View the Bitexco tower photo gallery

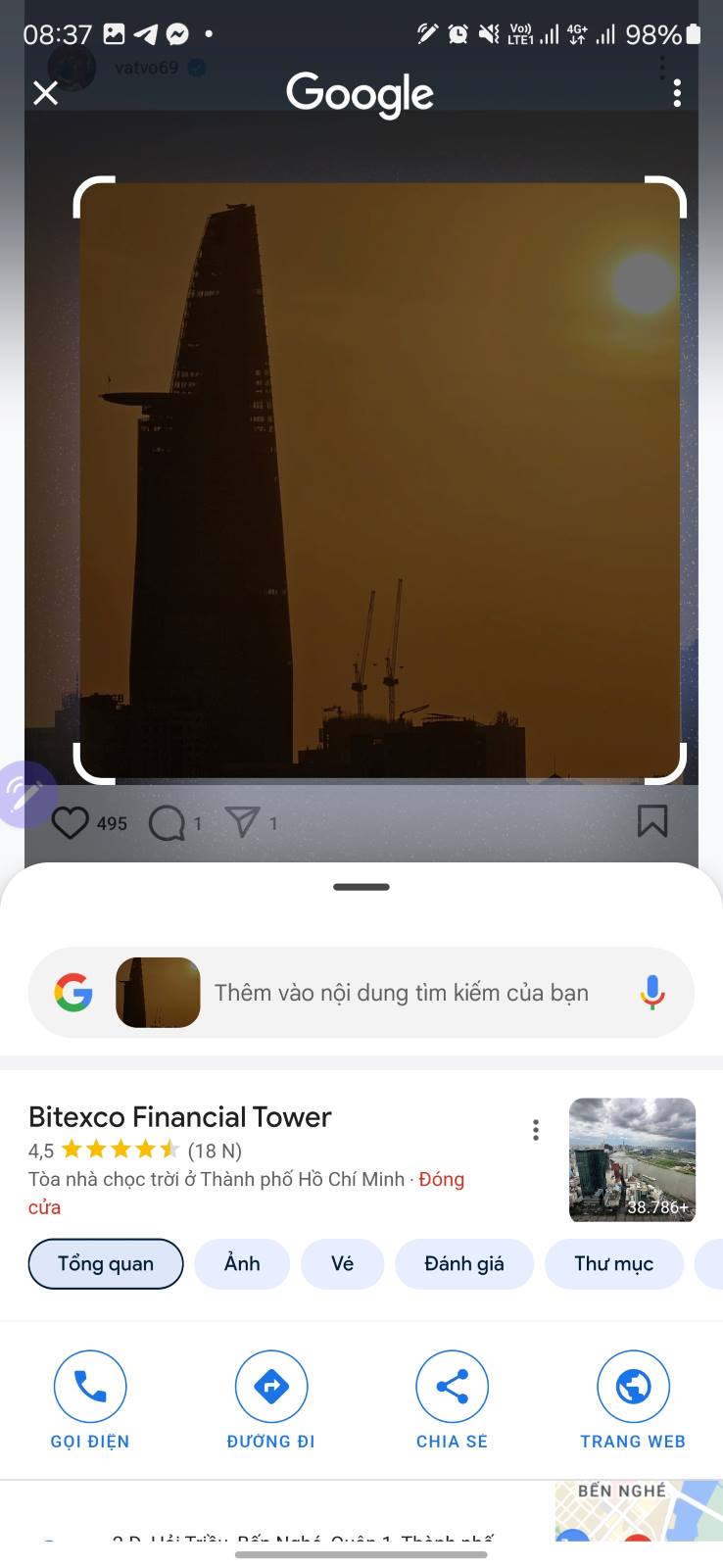(x=633, y=1160)
